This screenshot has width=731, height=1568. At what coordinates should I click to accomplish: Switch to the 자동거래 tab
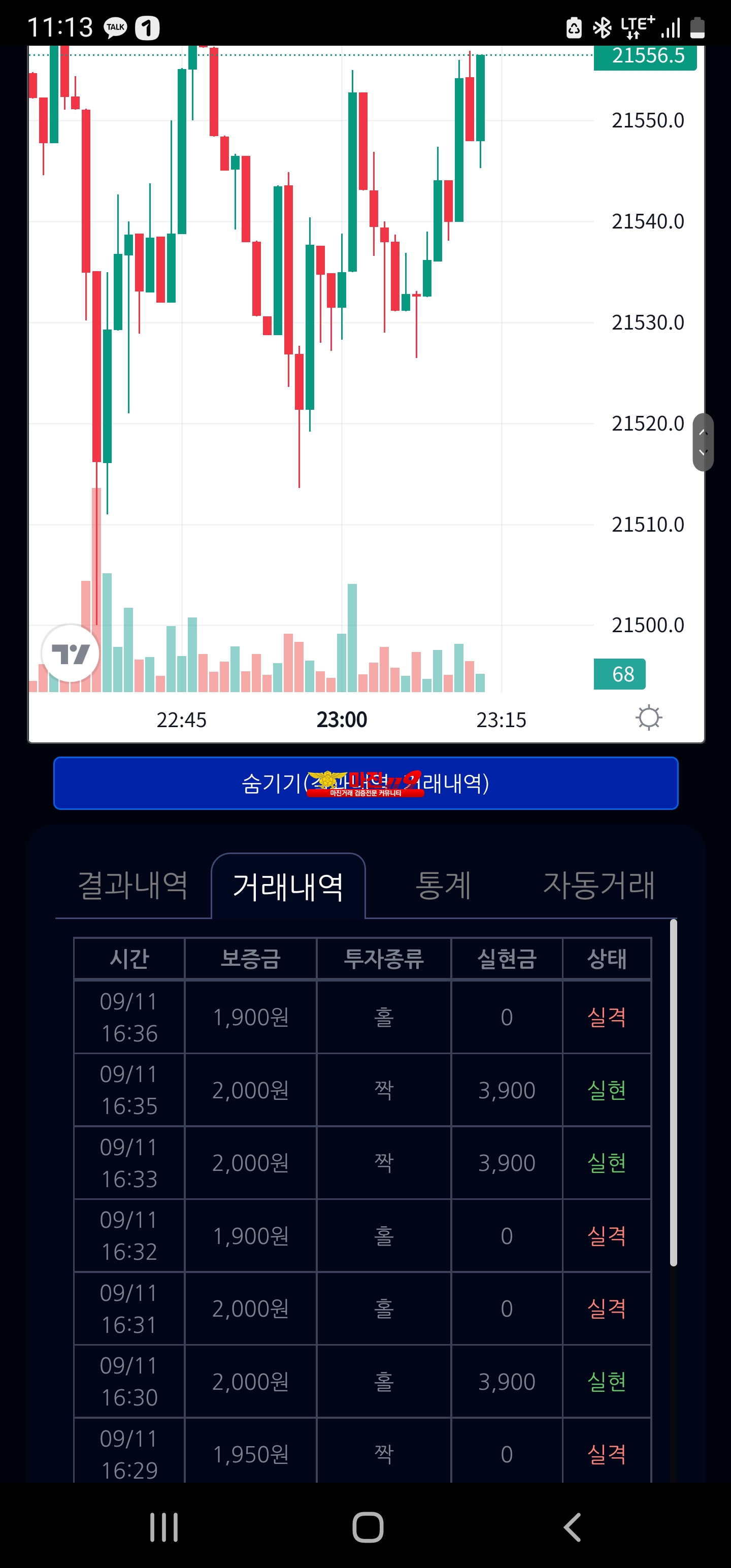click(x=599, y=885)
